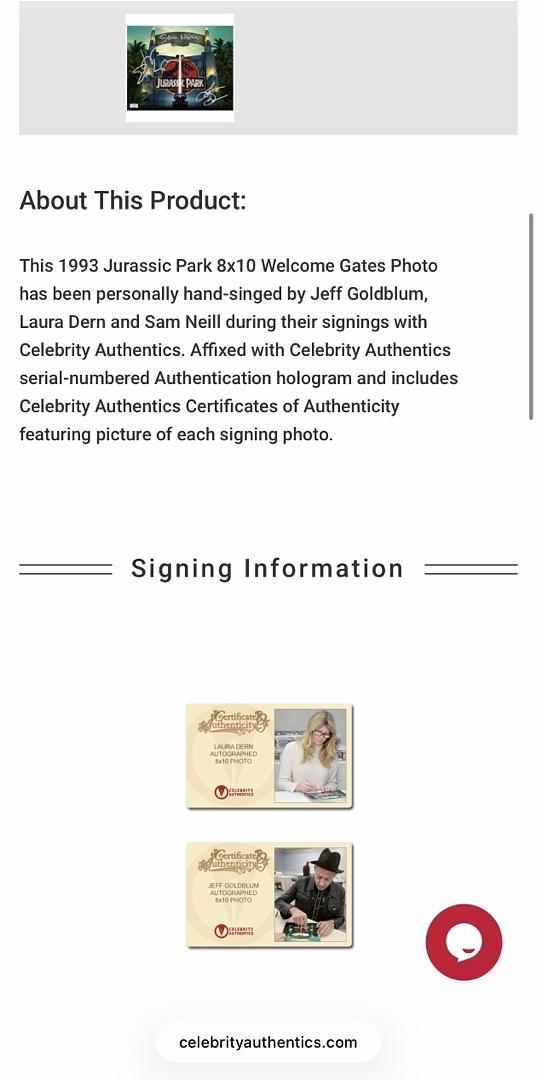Screen dimensions: 537x1080
Task: Tap the celebrityauthentics.com address pill
Action: point(268,1042)
